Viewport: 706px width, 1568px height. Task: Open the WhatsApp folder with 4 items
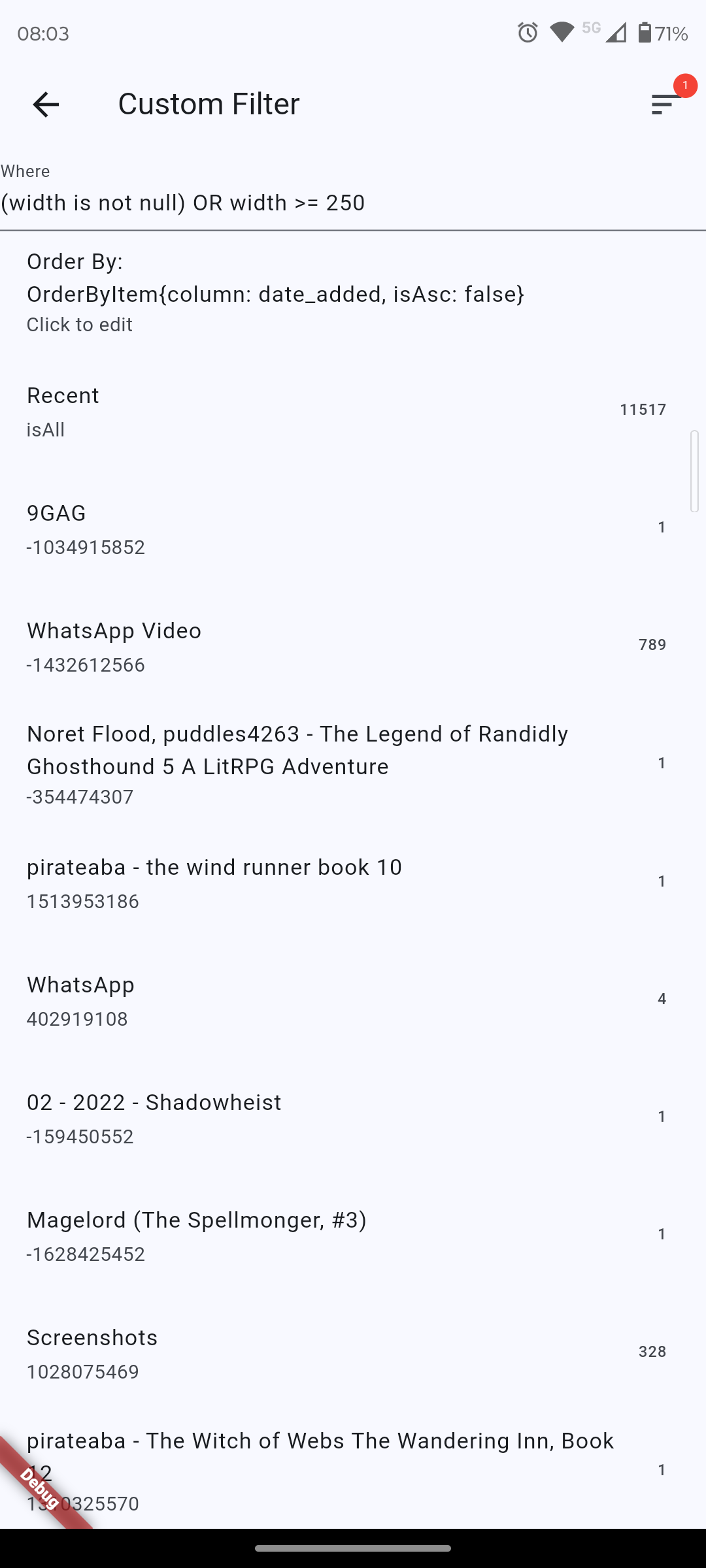pos(353,1000)
